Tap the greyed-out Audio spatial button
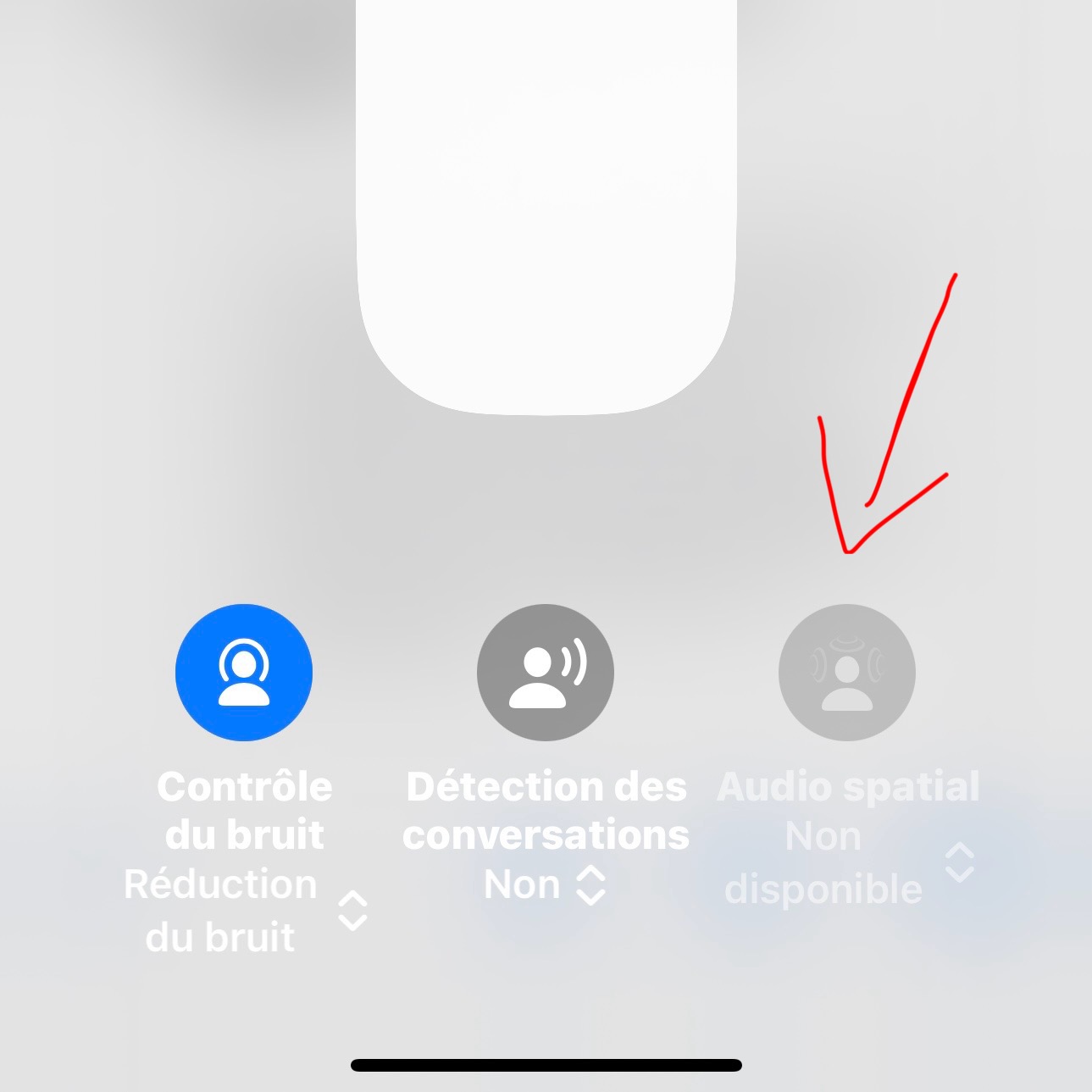Viewport: 1092px width, 1092px height. 847,672
